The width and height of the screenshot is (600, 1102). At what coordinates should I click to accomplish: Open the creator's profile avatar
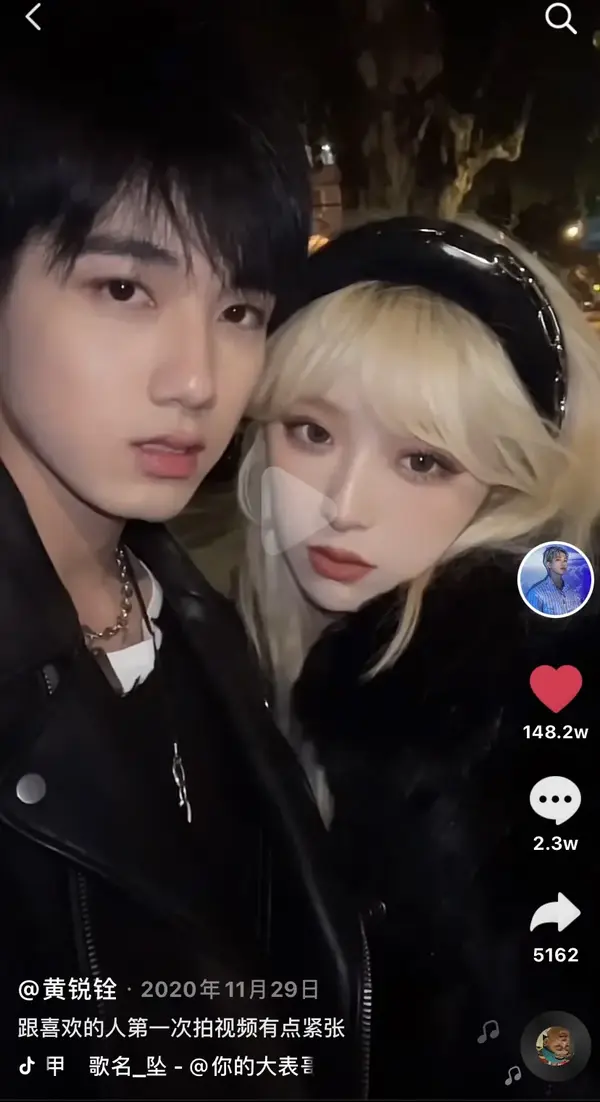click(549, 580)
